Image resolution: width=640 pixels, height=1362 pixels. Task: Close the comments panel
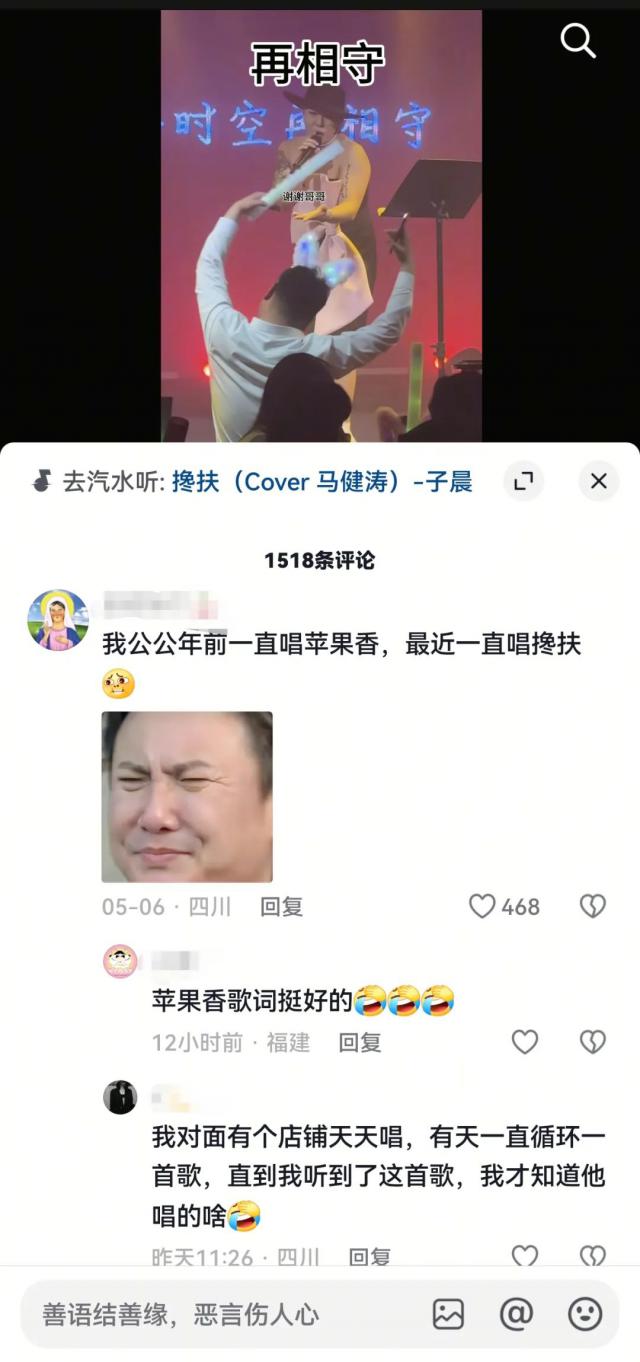[598, 482]
